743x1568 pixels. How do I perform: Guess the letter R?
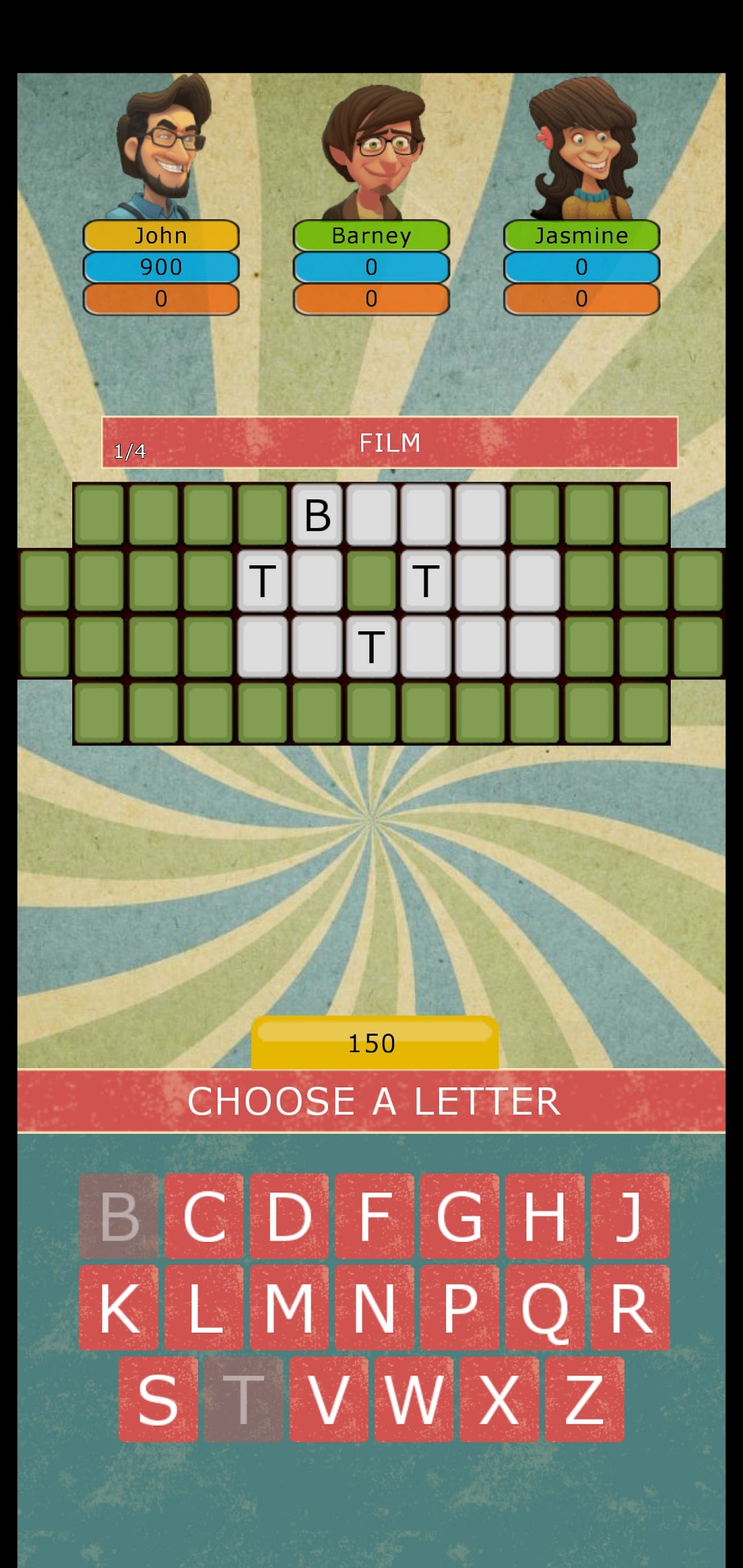(x=629, y=1307)
